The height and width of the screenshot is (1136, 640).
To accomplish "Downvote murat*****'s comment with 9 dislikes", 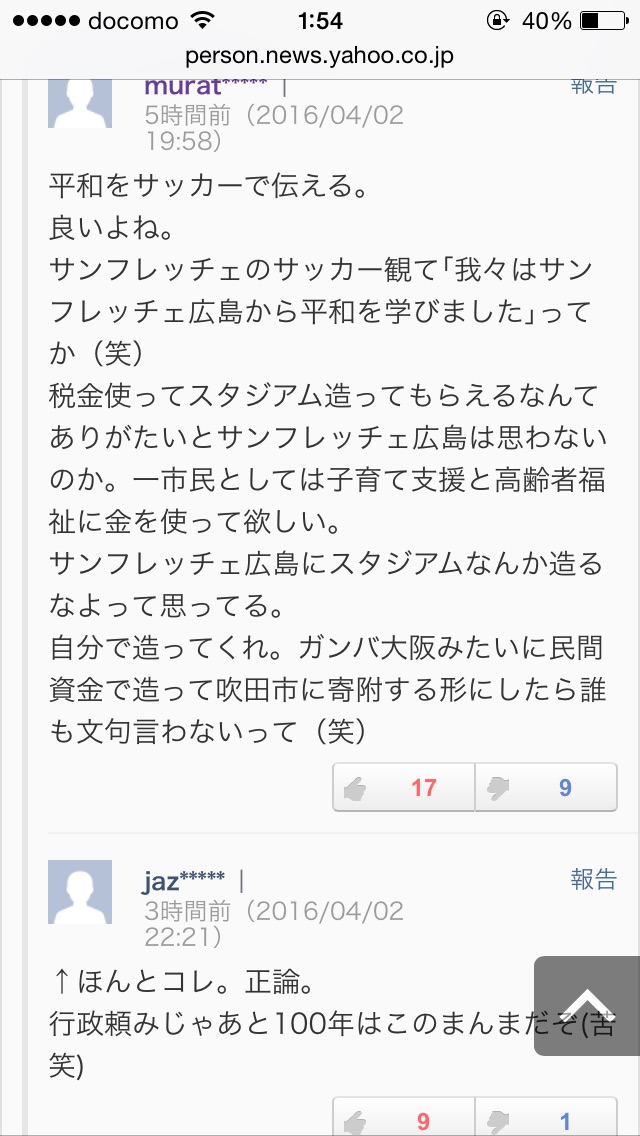I will point(546,788).
